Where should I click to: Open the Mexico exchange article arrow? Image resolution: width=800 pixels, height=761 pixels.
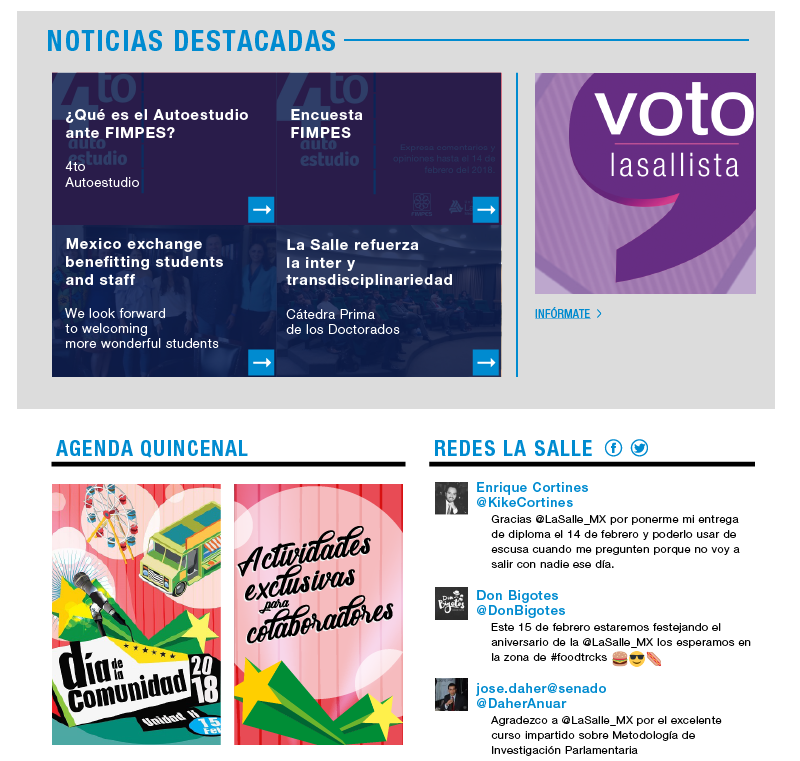point(261,362)
